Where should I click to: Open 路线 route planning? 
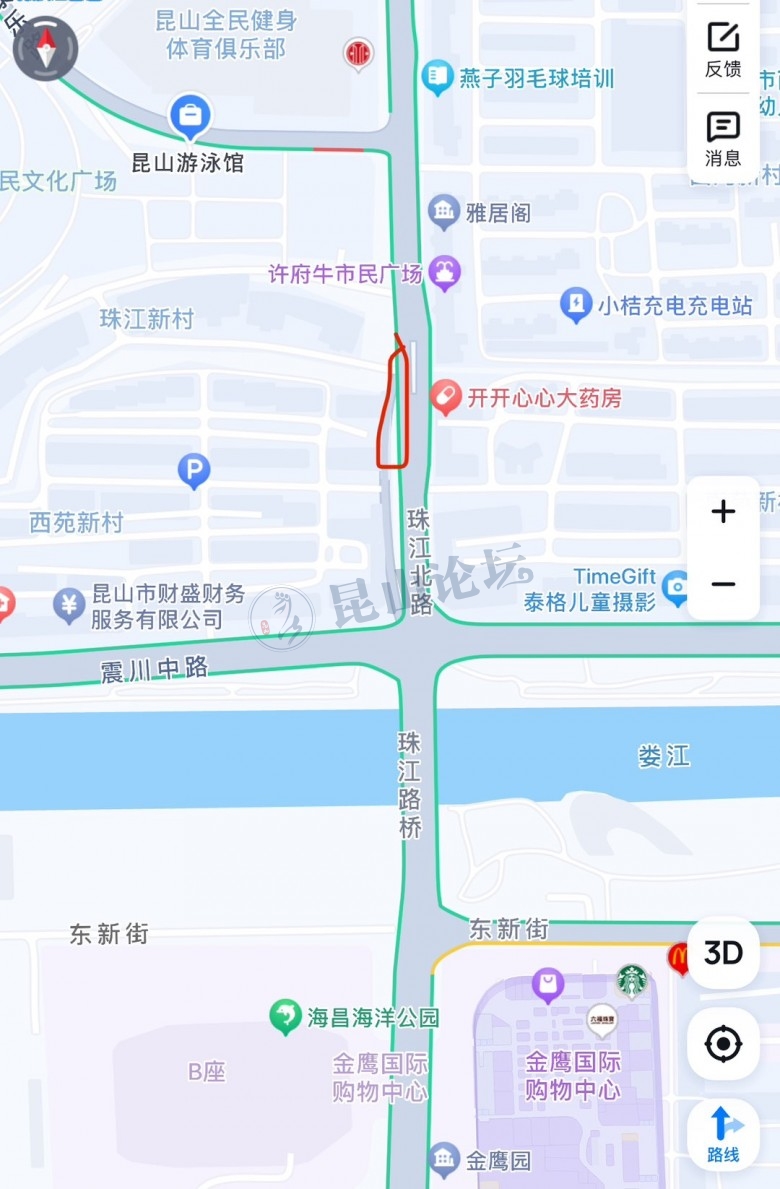click(x=723, y=1134)
